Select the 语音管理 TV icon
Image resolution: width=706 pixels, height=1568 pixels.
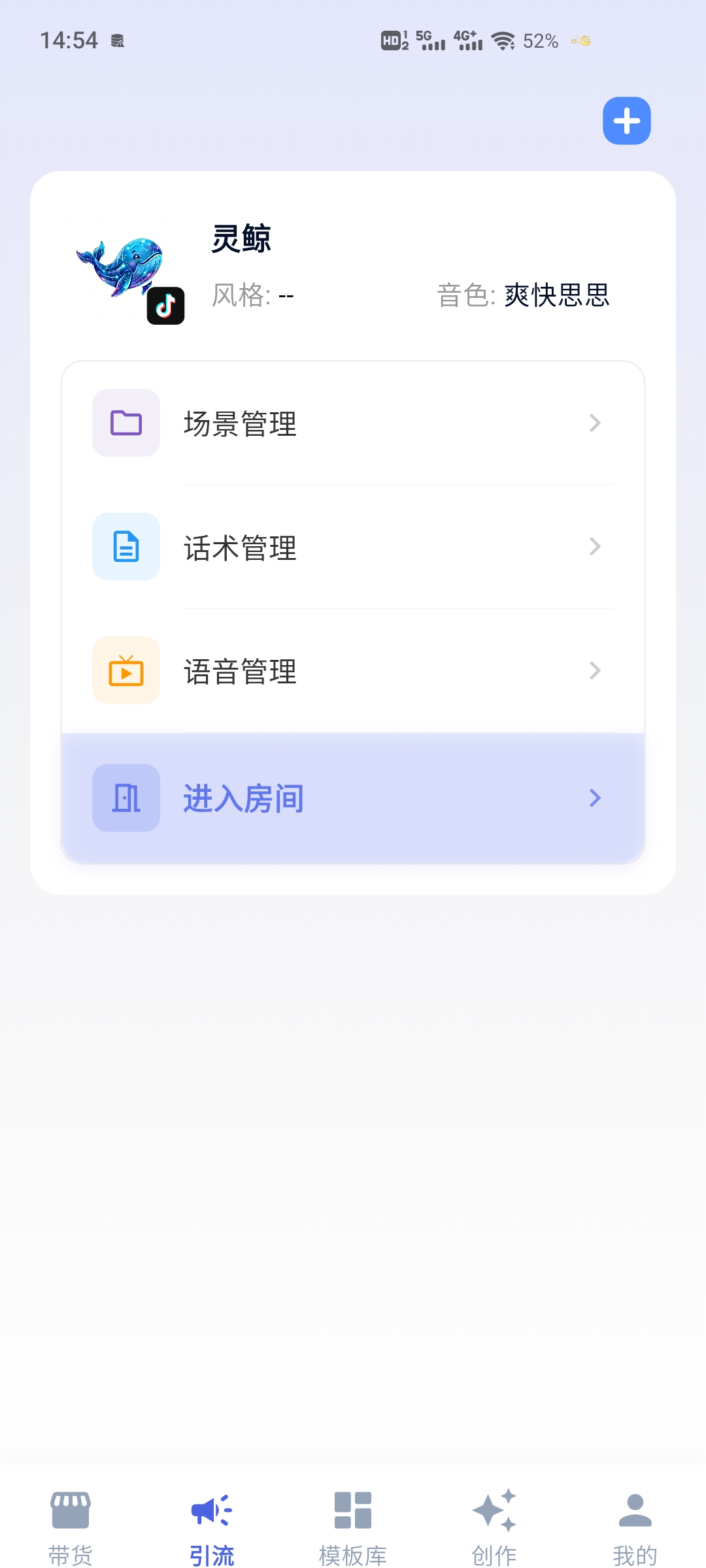coord(126,670)
